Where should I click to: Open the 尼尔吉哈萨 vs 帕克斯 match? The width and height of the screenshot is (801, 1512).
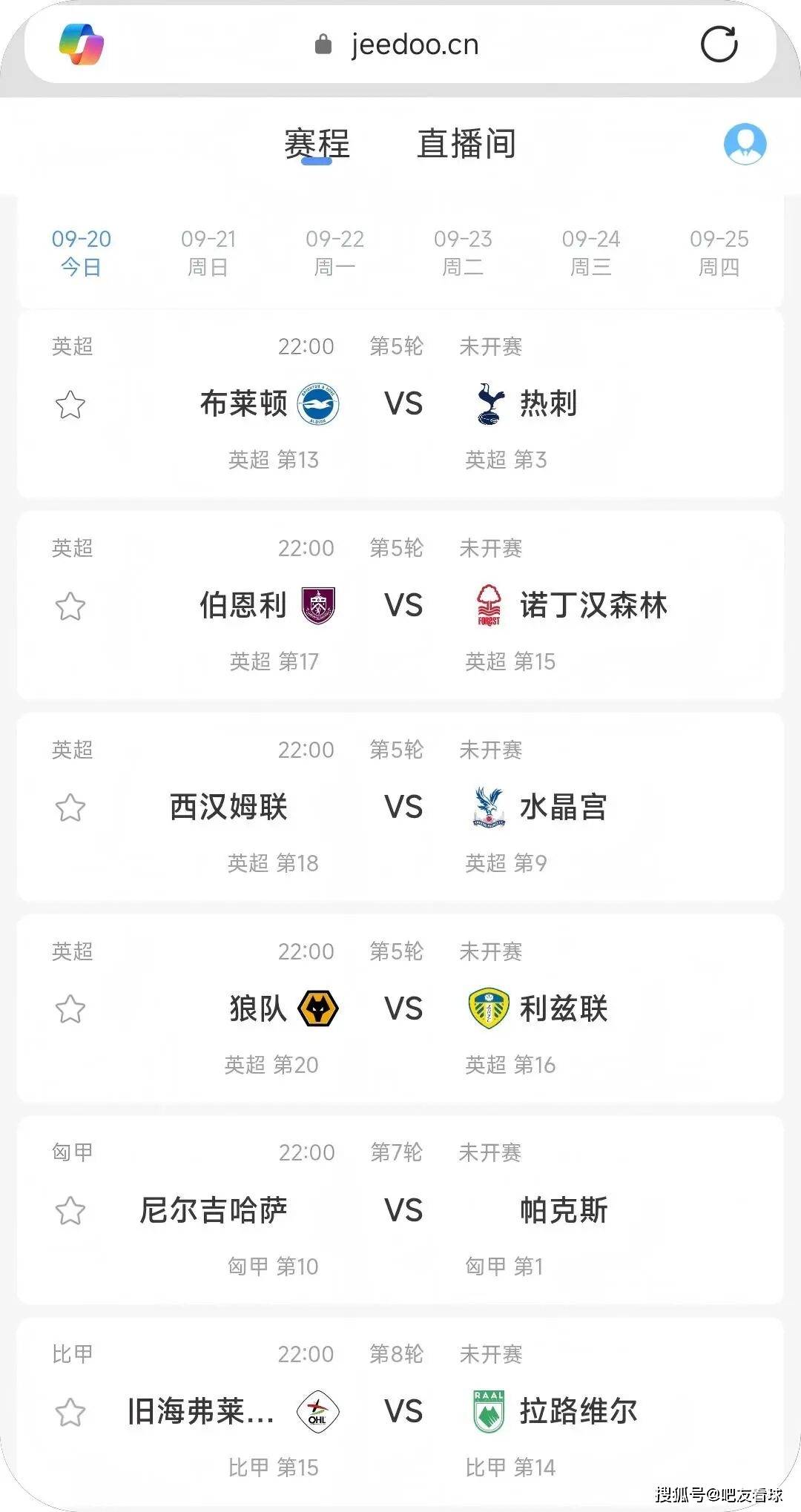pos(403,1211)
